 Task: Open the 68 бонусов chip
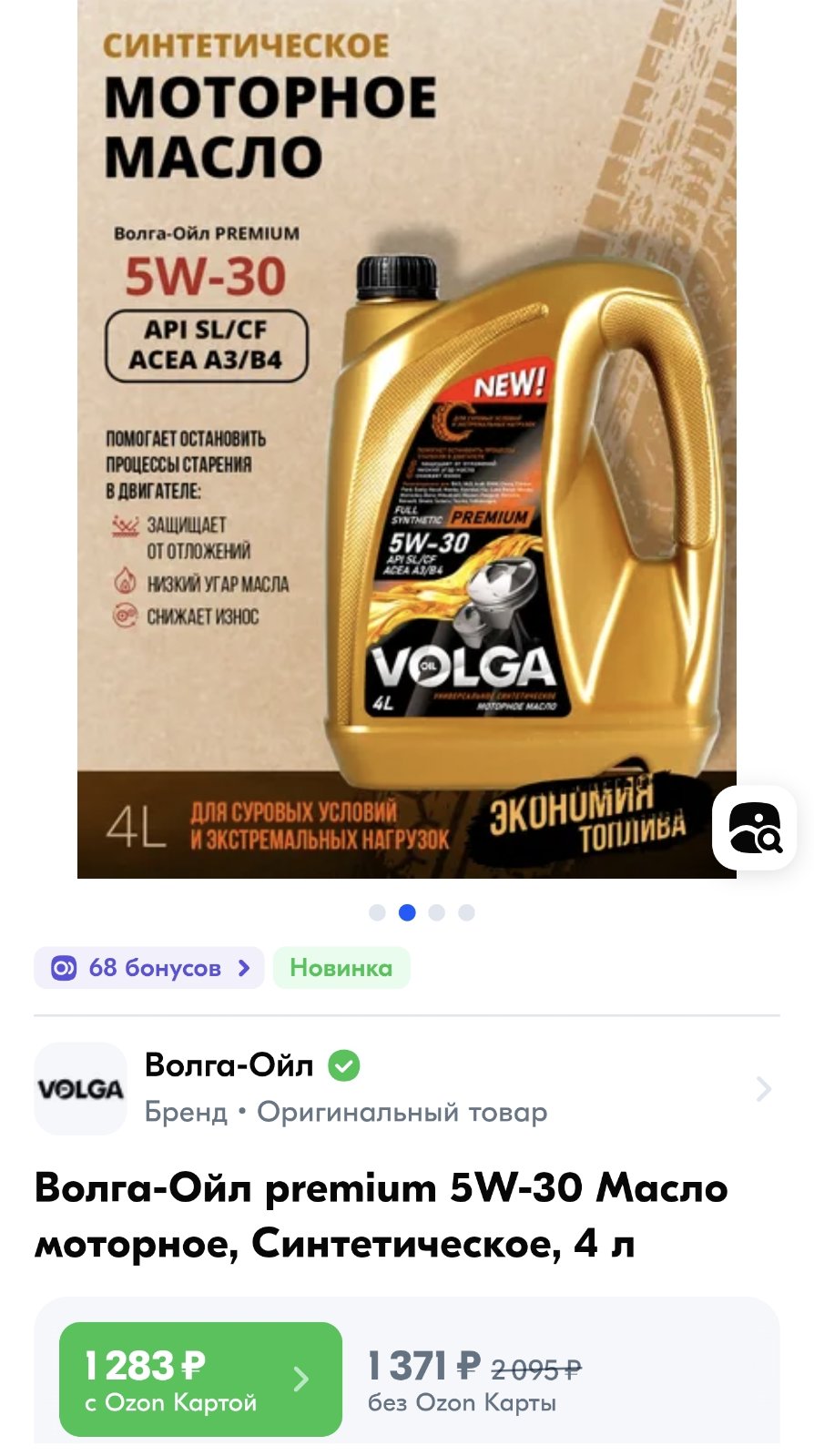pyautogui.click(x=149, y=968)
